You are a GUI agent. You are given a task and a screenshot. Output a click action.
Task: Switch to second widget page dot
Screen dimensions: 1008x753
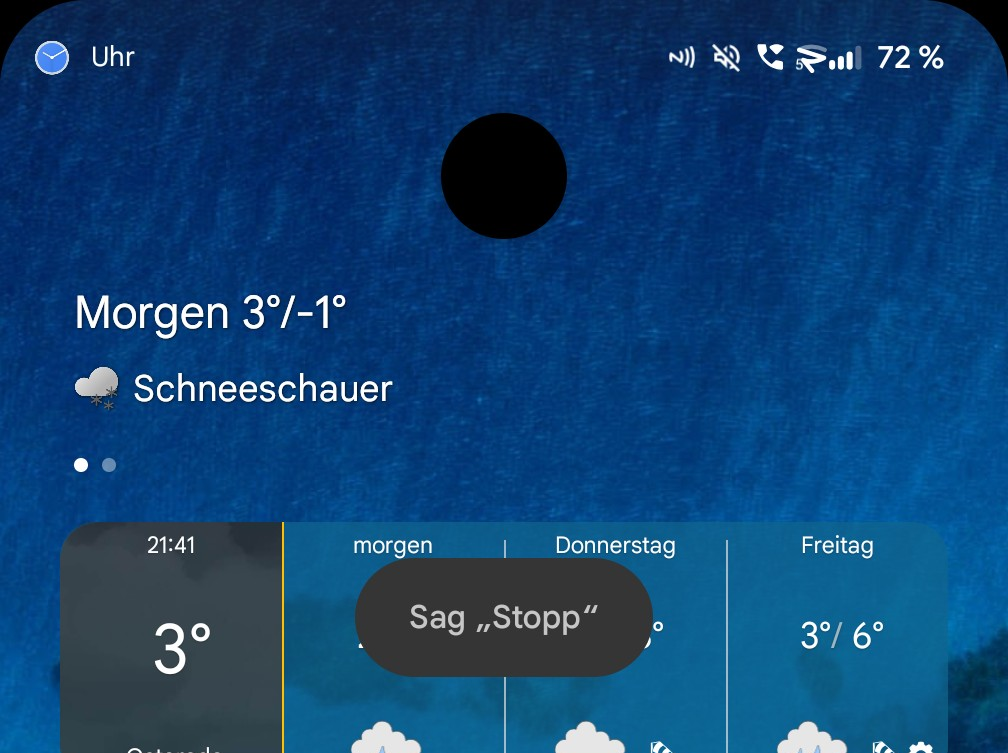click(109, 465)
